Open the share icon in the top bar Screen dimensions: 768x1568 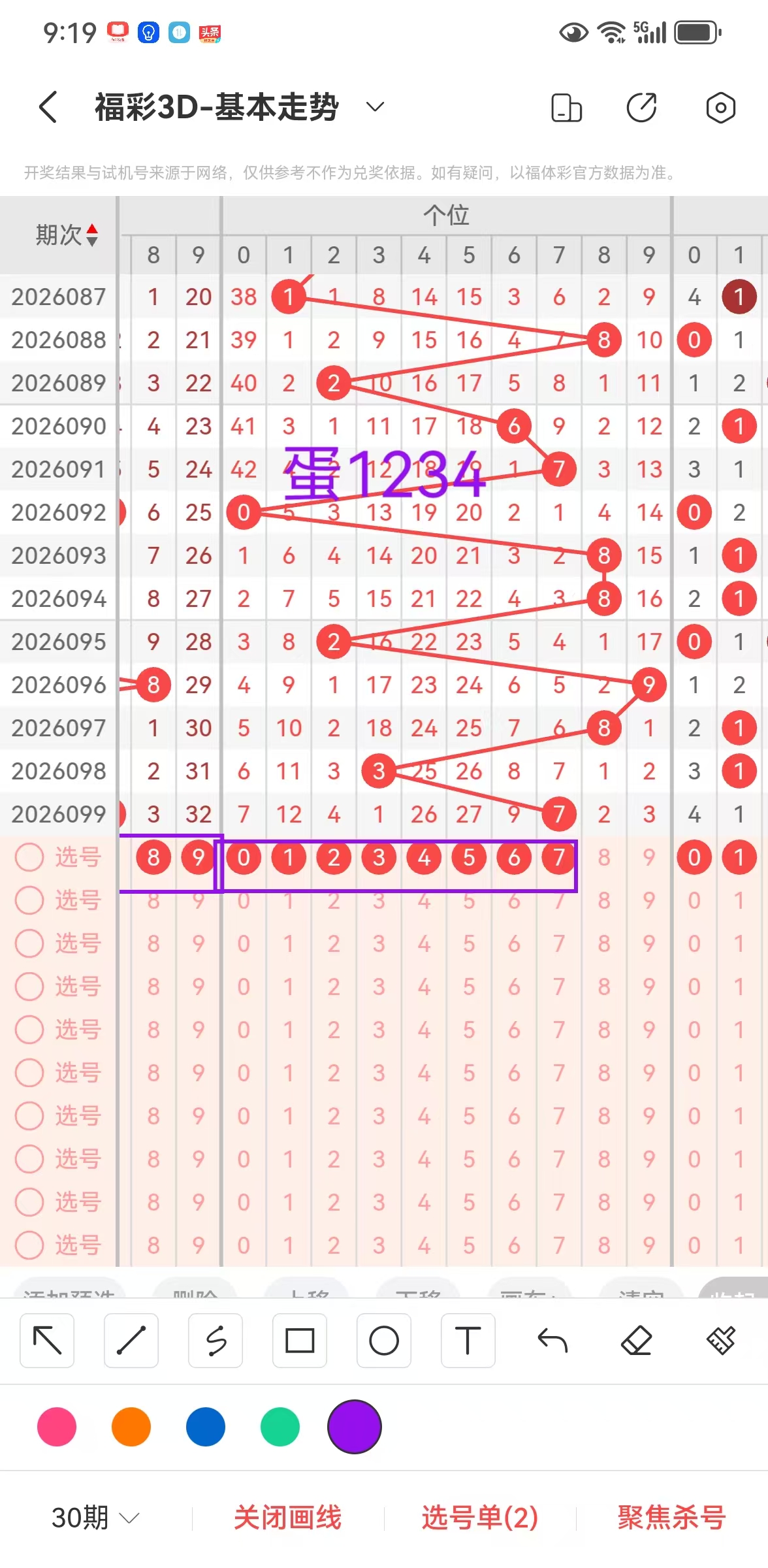pyautogui.click(x=641, y=108)
